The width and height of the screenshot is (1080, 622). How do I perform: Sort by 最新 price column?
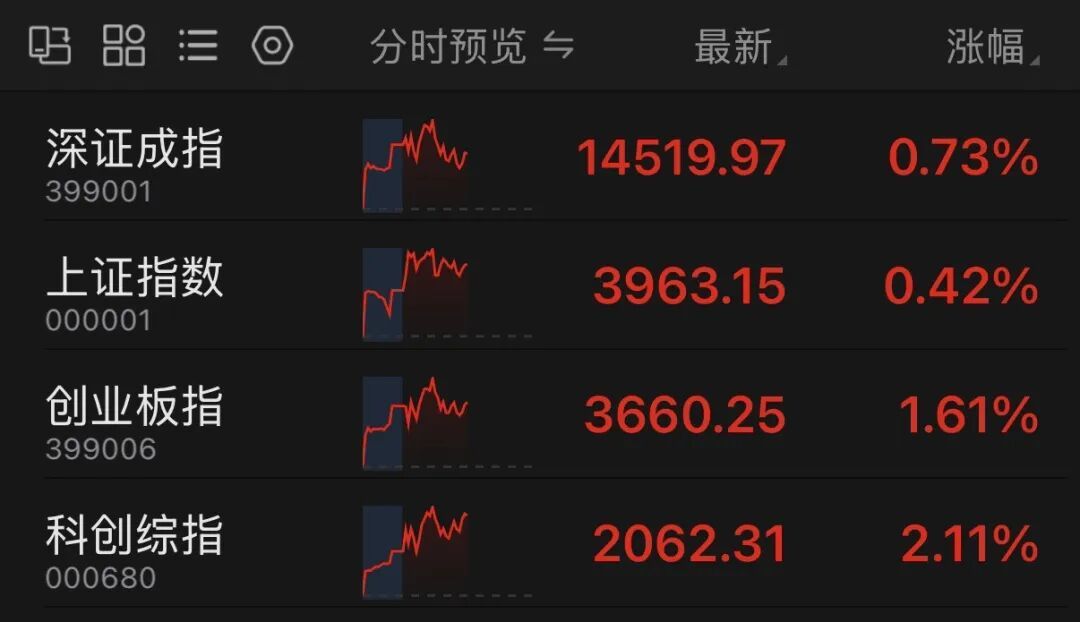[x=740, y=47]
